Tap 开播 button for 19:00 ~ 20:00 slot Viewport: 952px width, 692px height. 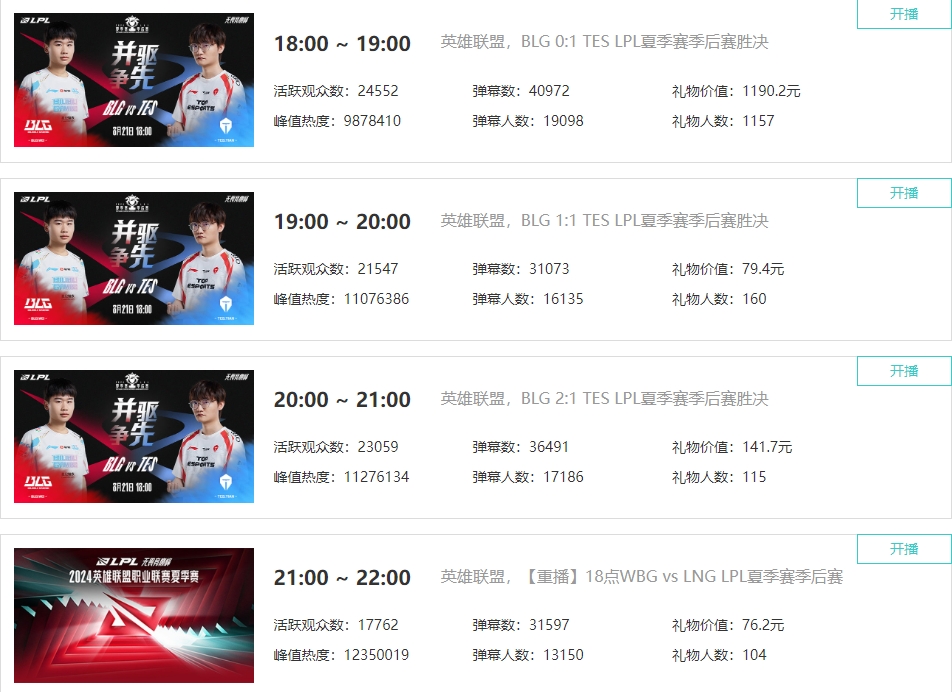(x=904, y=193)
